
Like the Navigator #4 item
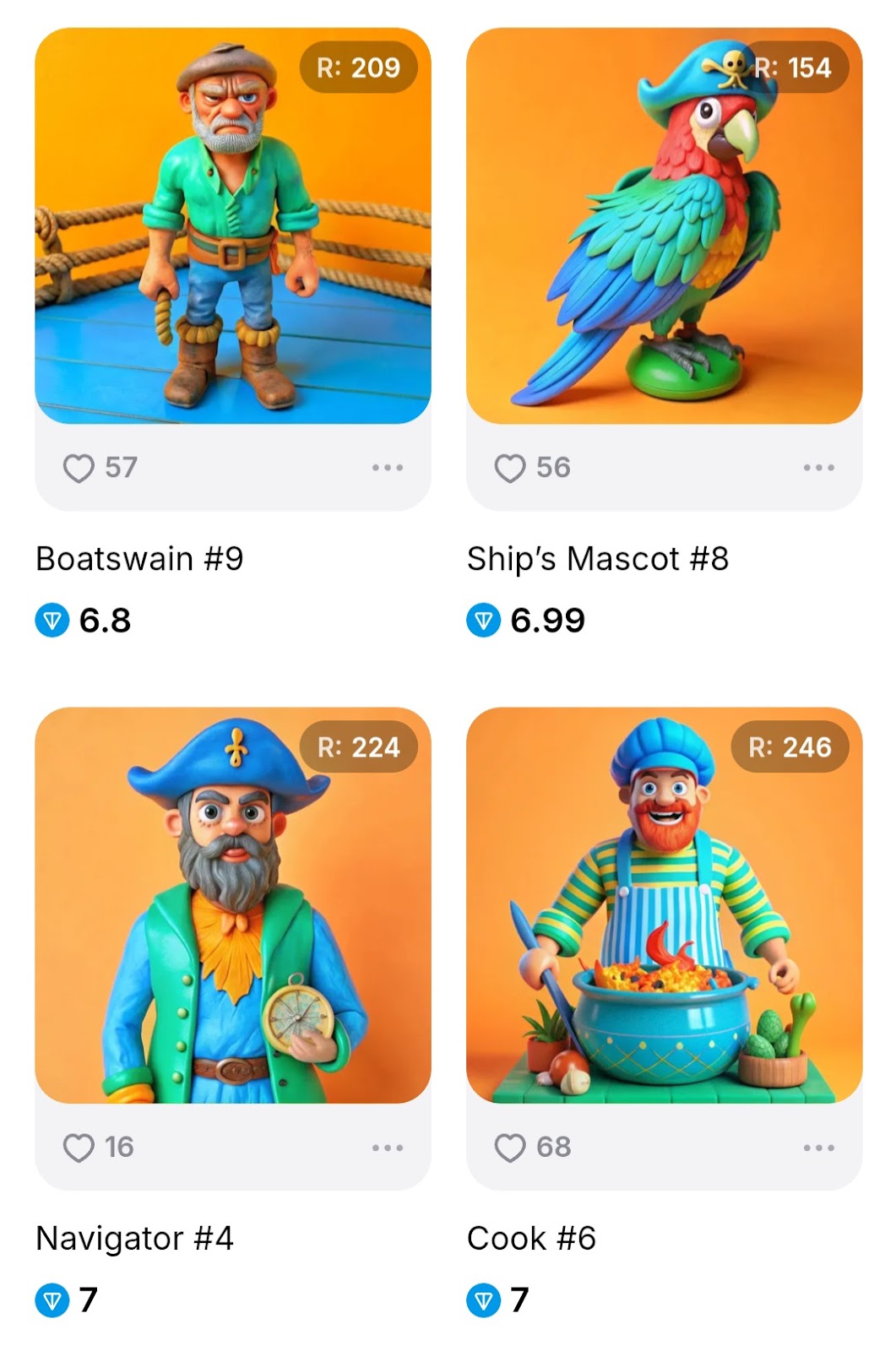point(79,1148)
